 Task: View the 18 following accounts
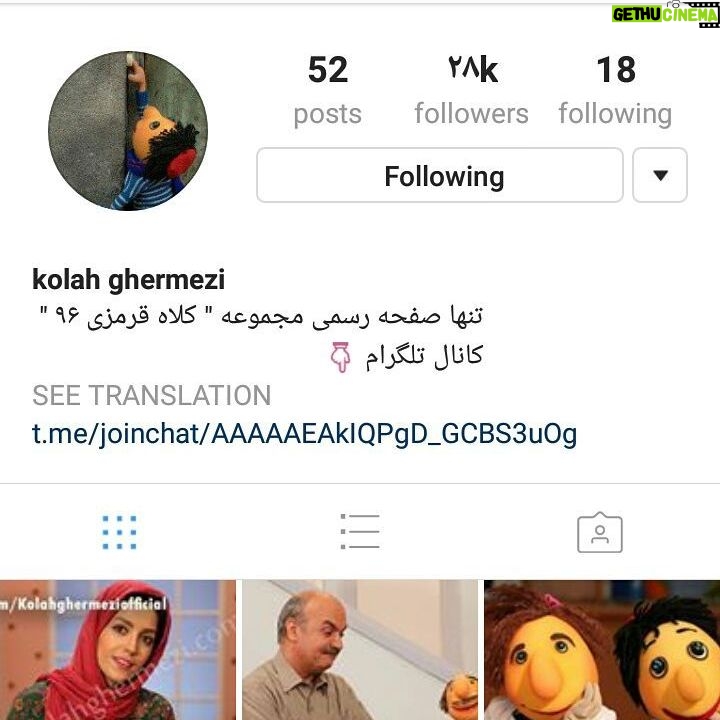[615, 90]
